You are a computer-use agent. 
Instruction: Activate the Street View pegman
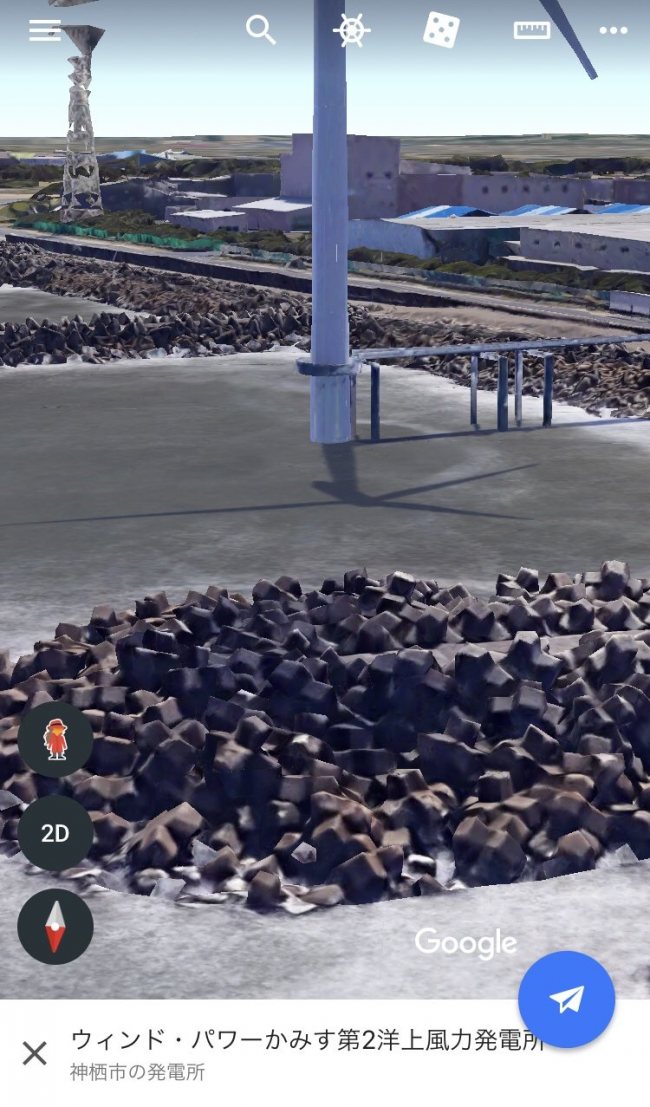(56, 739)
